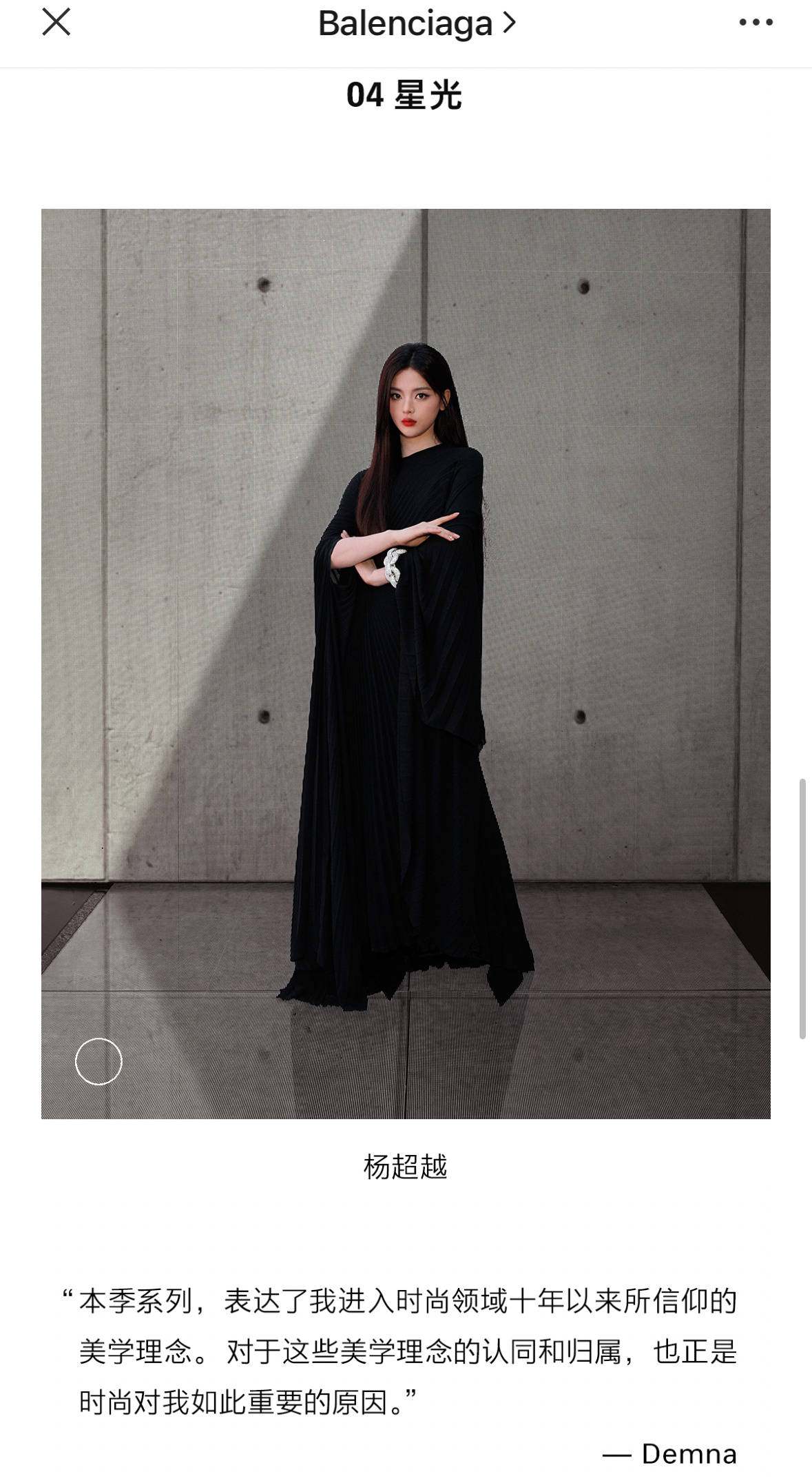
Task: Open the Balenciaga account page
Action: coord(416,24)
